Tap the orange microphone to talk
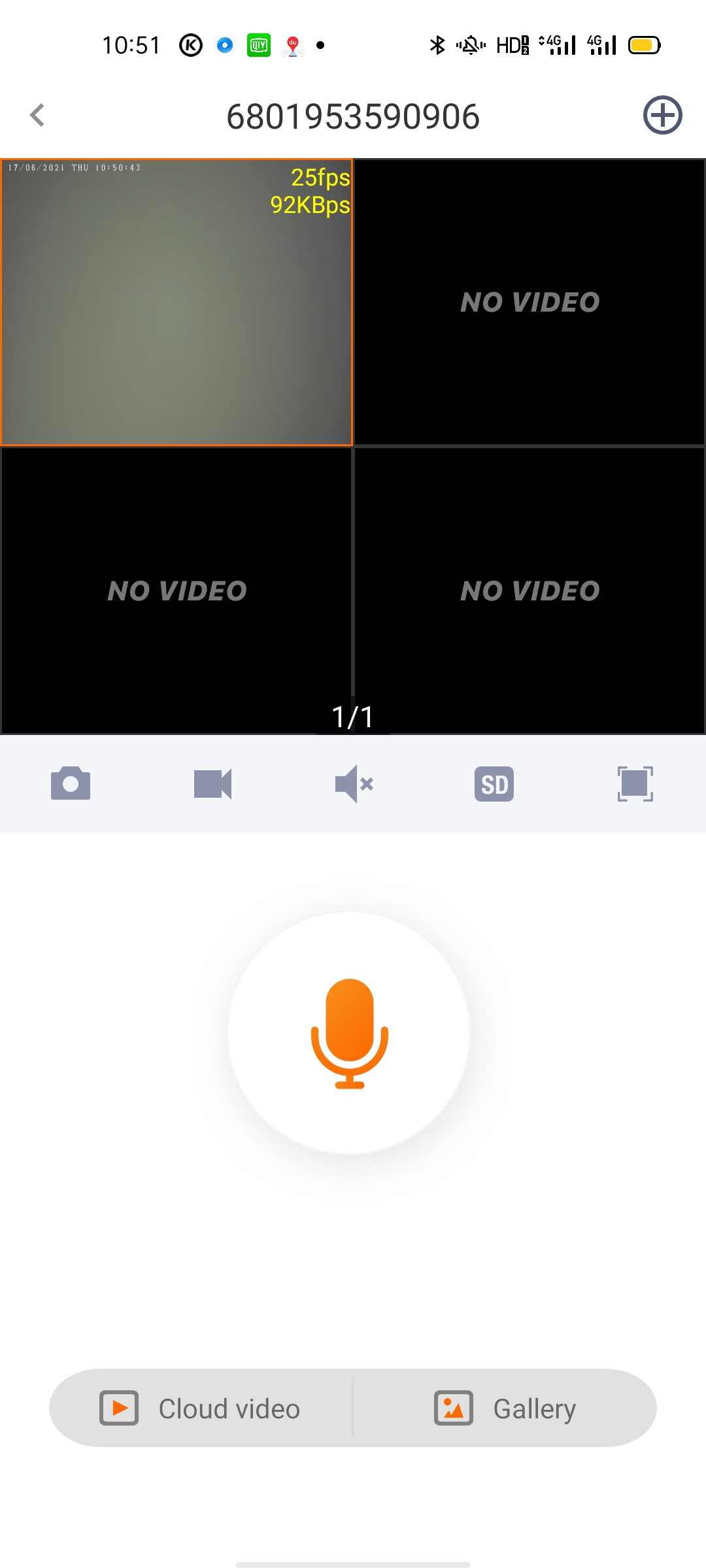The width and height of the screenshot is (706, 1568). pyautogui.click(x=349, y=1033)
